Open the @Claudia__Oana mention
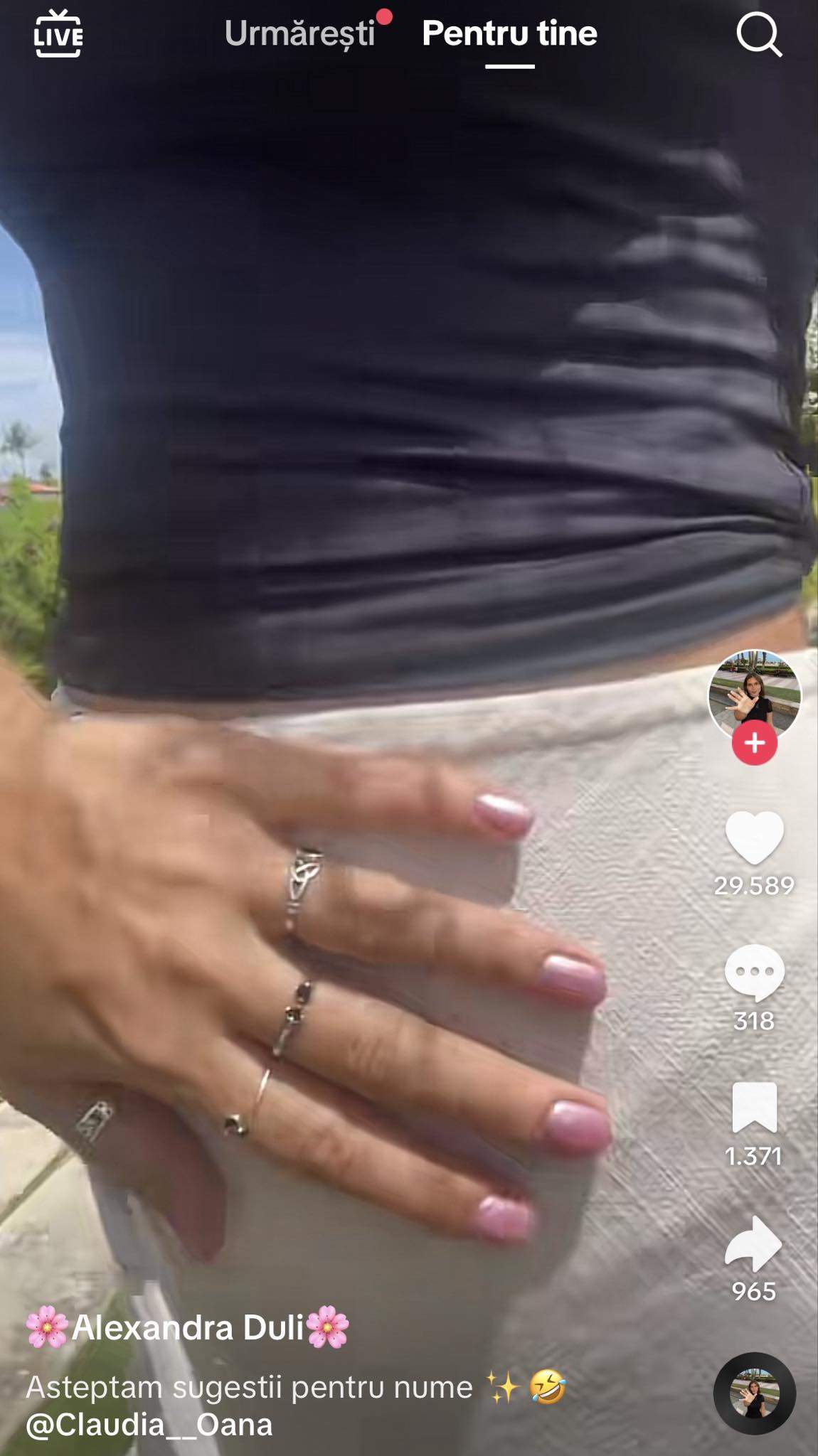This screenshot has height=1456, width=818. click(149, 1425)
